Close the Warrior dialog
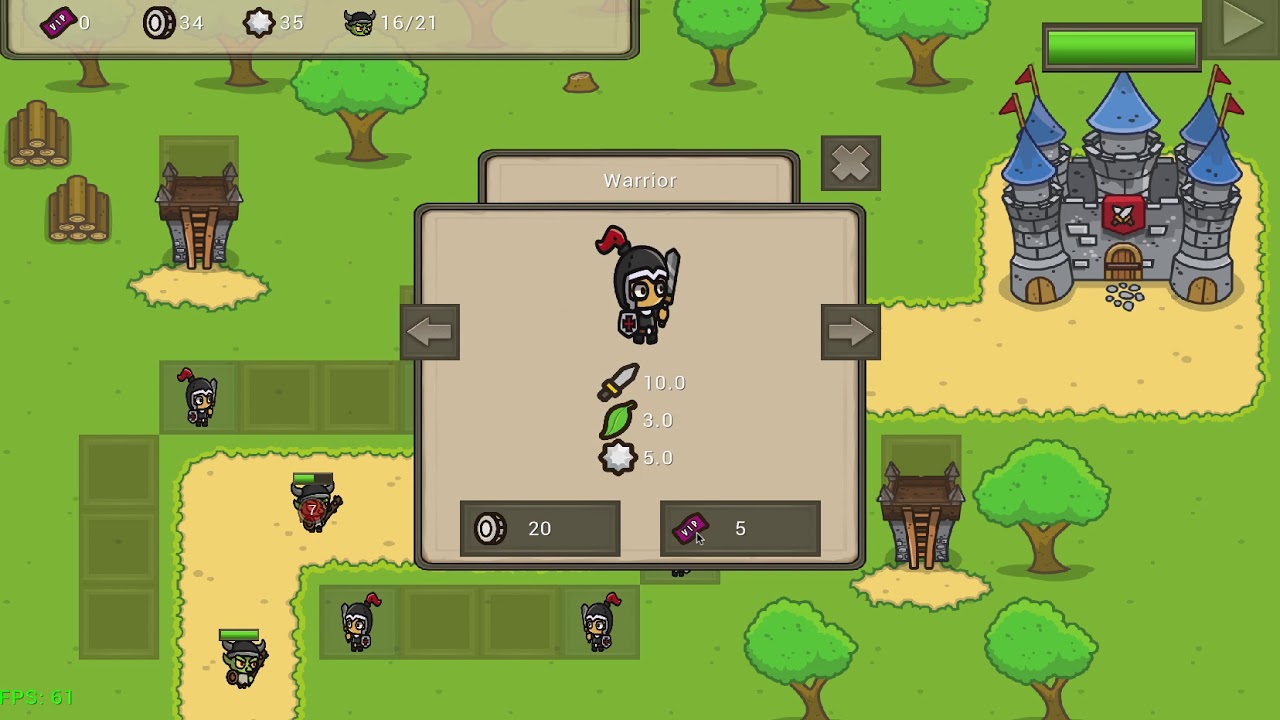 point(850,163)
